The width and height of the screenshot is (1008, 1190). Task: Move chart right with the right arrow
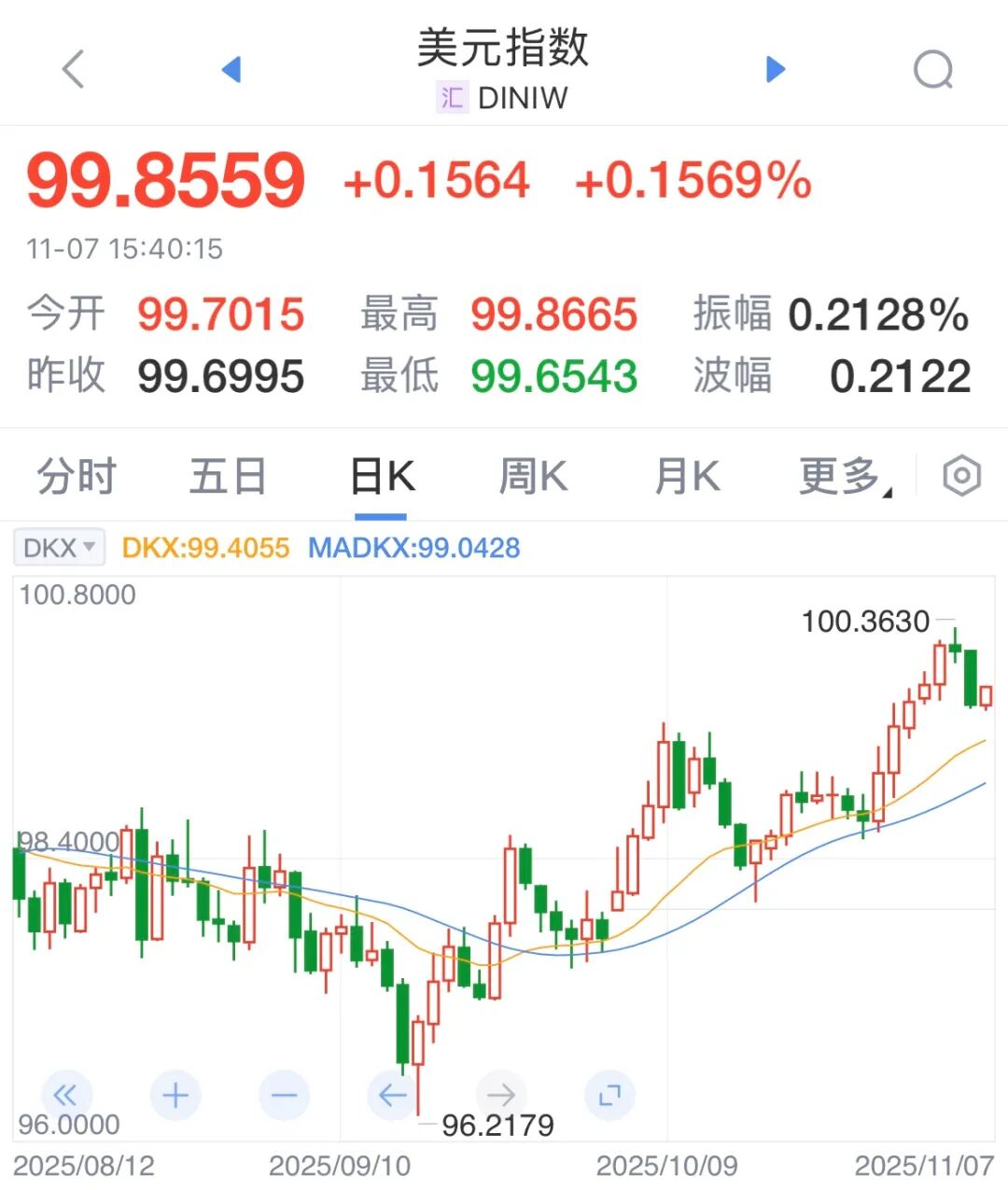click(501, 1095)
